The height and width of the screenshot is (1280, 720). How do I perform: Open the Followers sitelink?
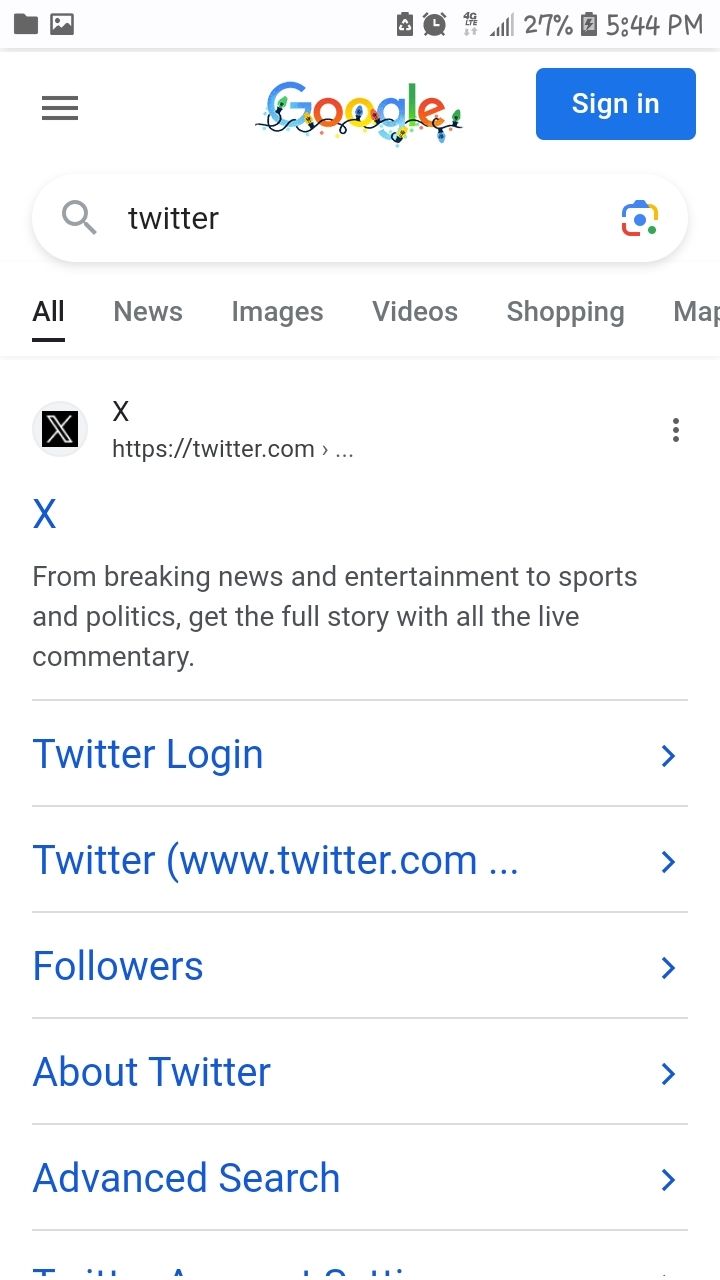pyautogui.click(x=360, y=966)
